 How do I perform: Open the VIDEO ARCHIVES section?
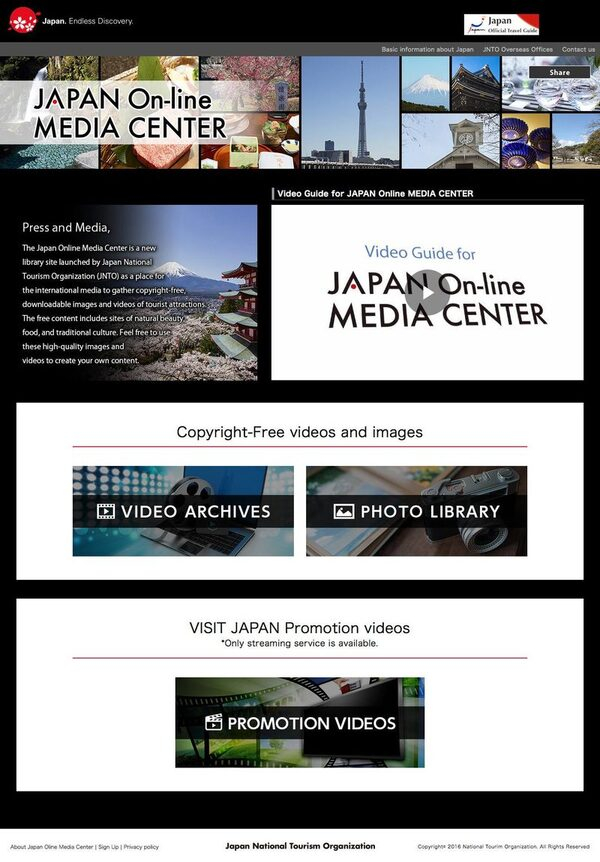(x=183, y=511)
